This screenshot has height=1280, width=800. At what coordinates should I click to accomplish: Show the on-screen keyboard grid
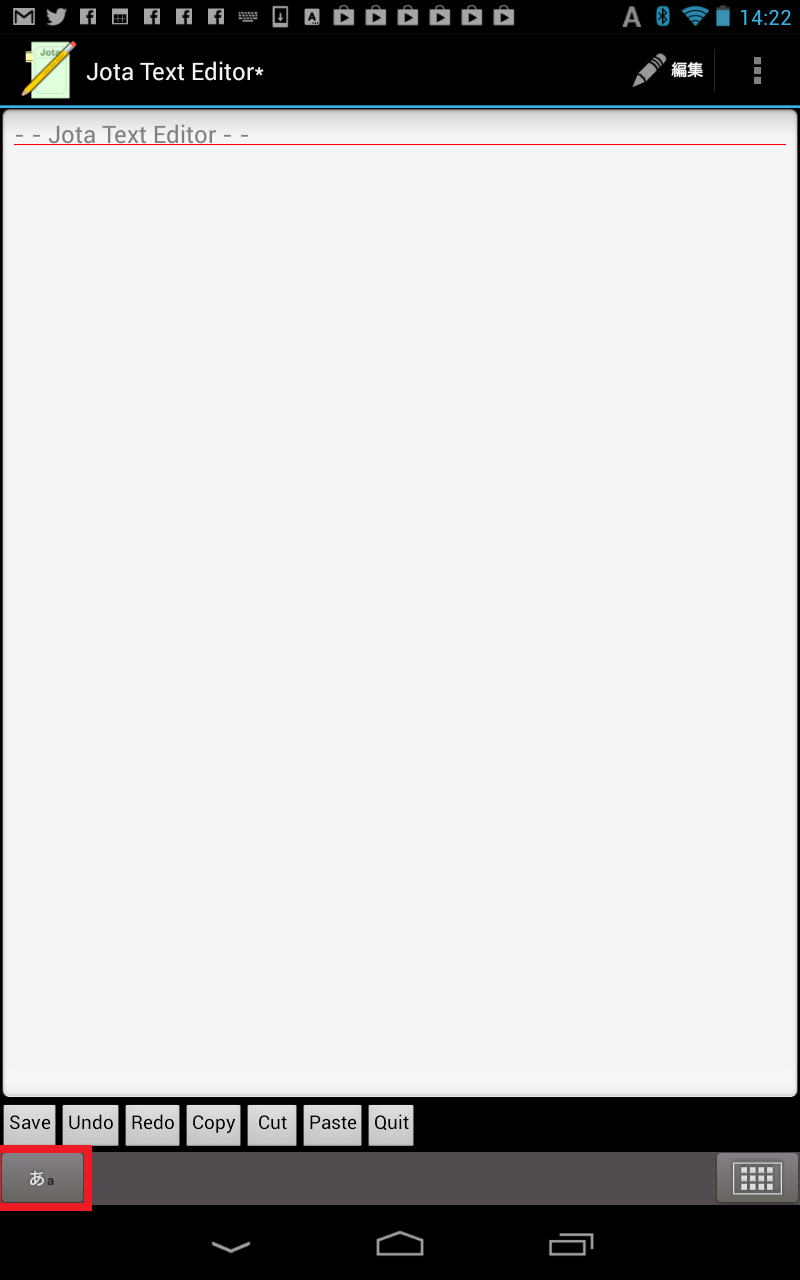click(x=757, y=1178)
